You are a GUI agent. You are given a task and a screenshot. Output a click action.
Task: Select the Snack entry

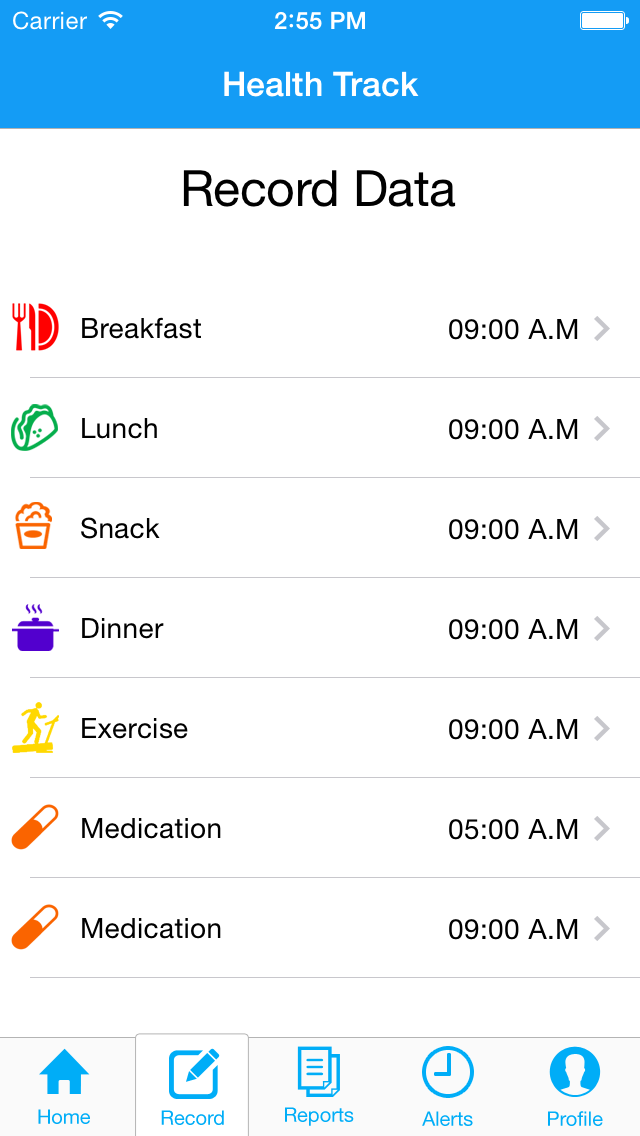(x=320, y=528)
